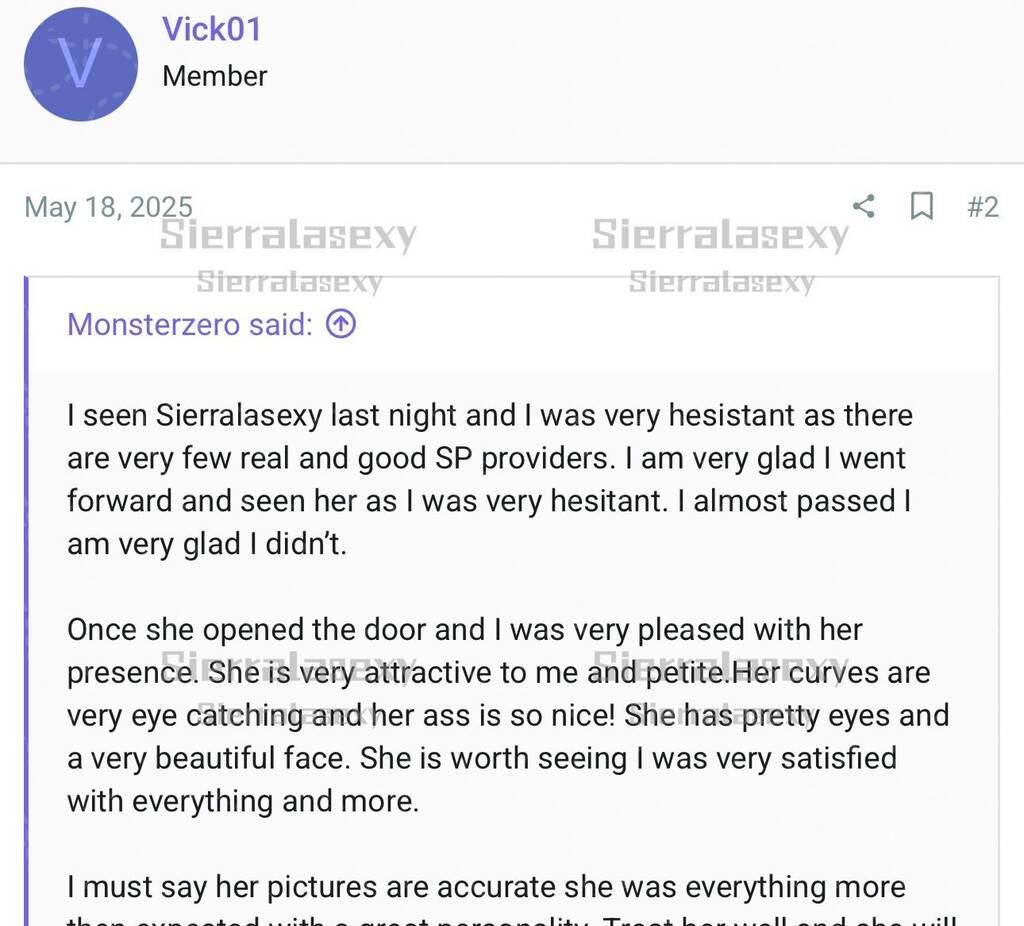This screenshot has width=1024, height=926.
Task: Share this post
Action: (864, 207)
